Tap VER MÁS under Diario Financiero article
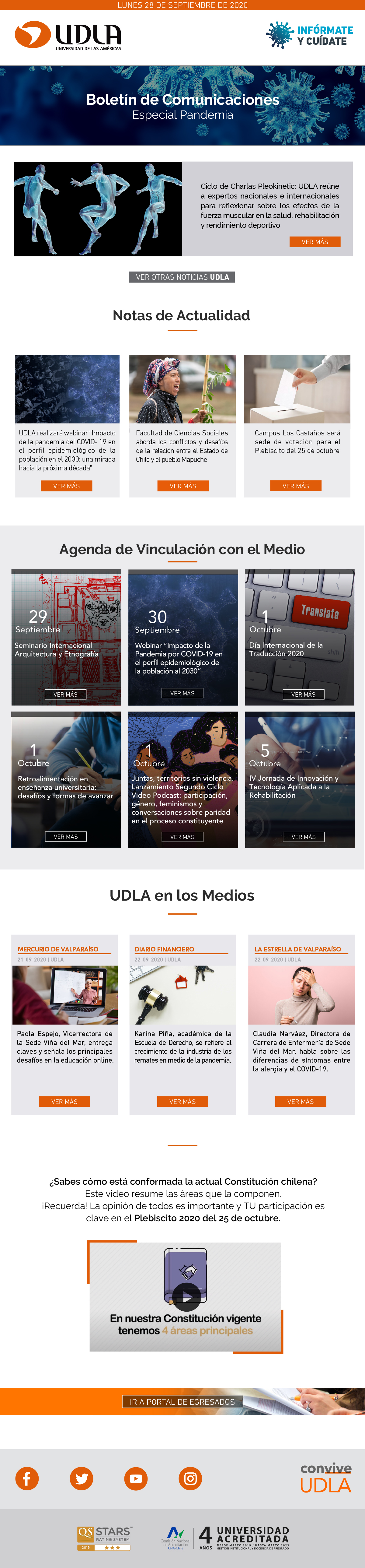The height and width of the screenshot is (1568, 365). [182, 1102]
